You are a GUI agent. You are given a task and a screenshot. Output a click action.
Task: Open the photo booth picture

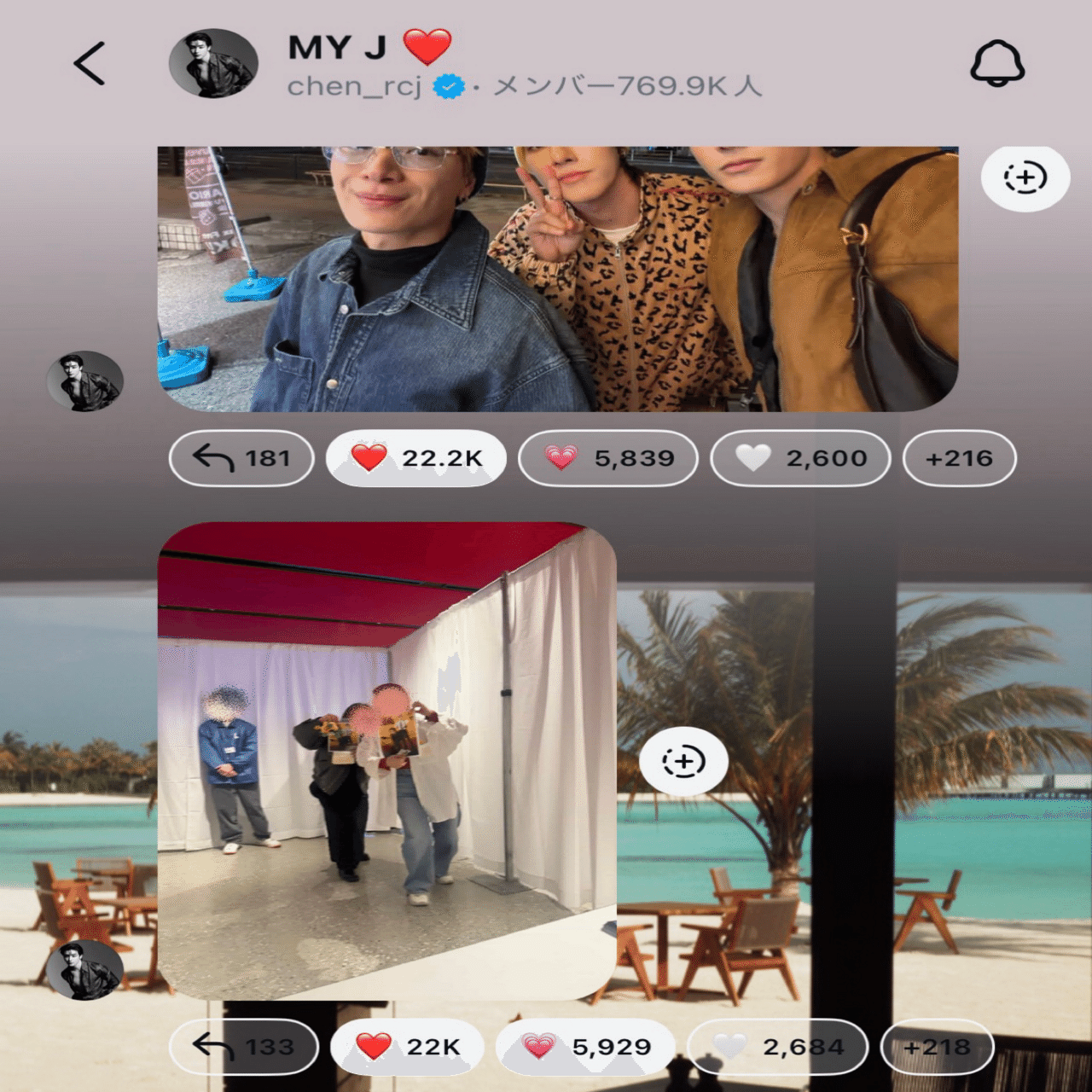386,759
